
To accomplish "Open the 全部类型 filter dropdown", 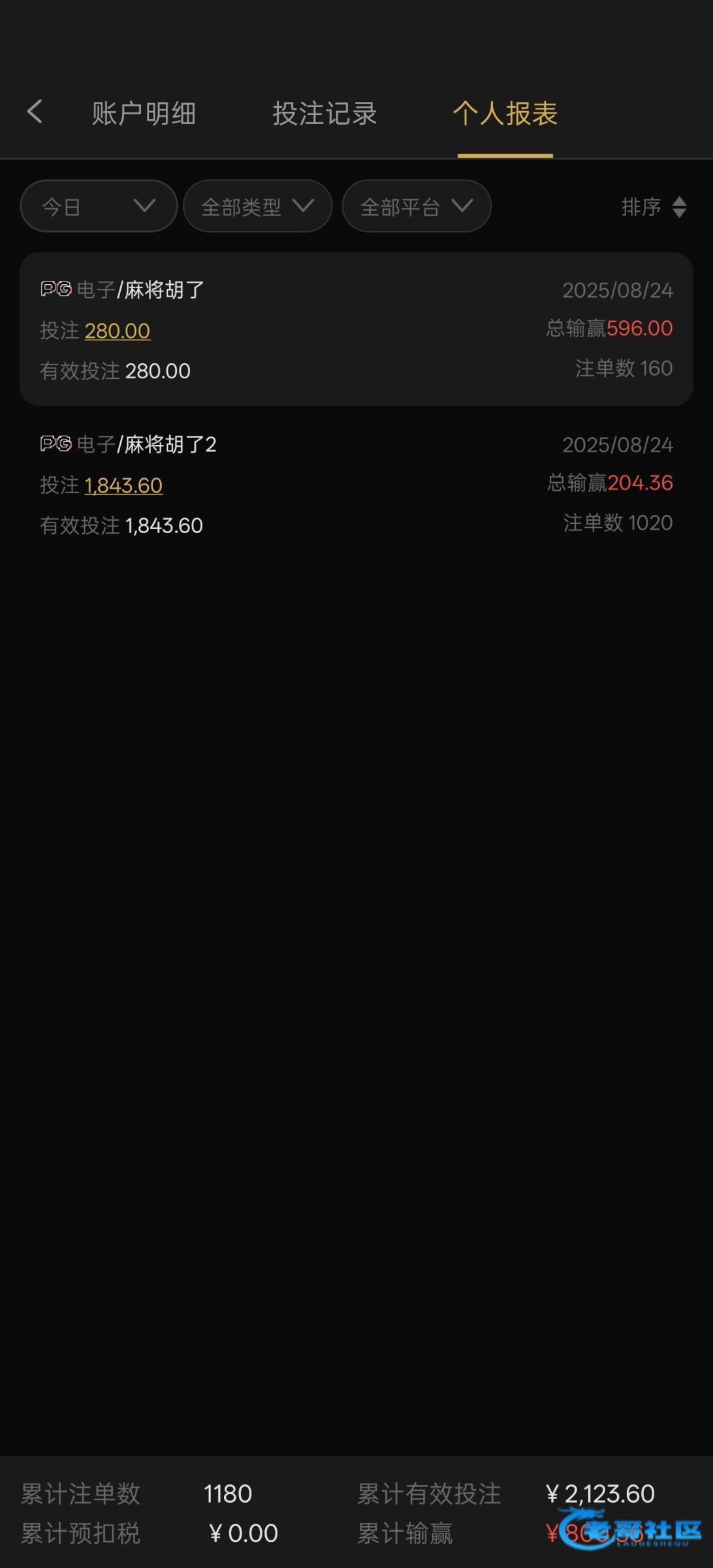I will 258,206.
